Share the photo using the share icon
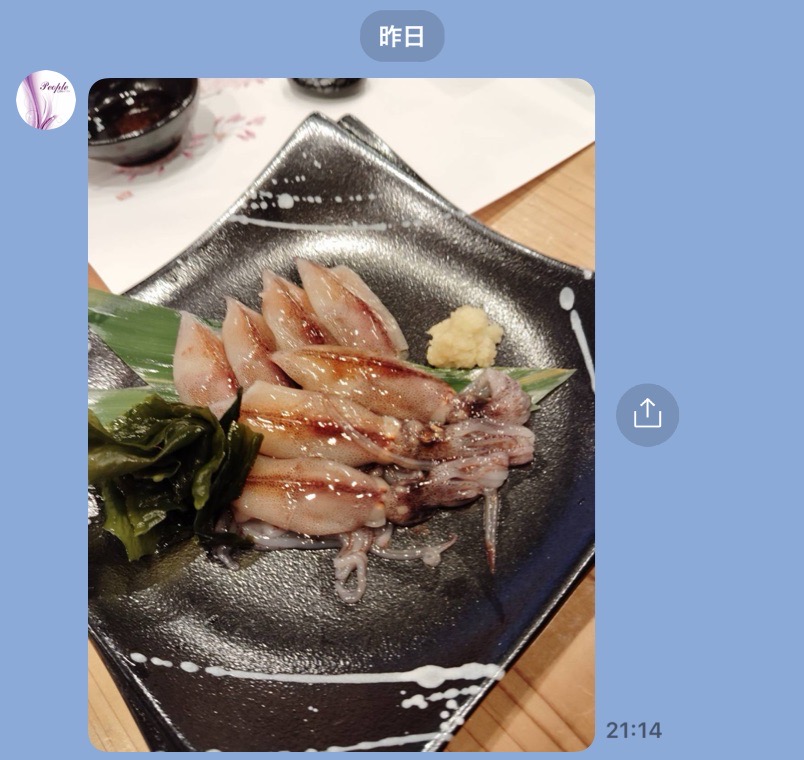The image size is (804, 760). point(647,414)
